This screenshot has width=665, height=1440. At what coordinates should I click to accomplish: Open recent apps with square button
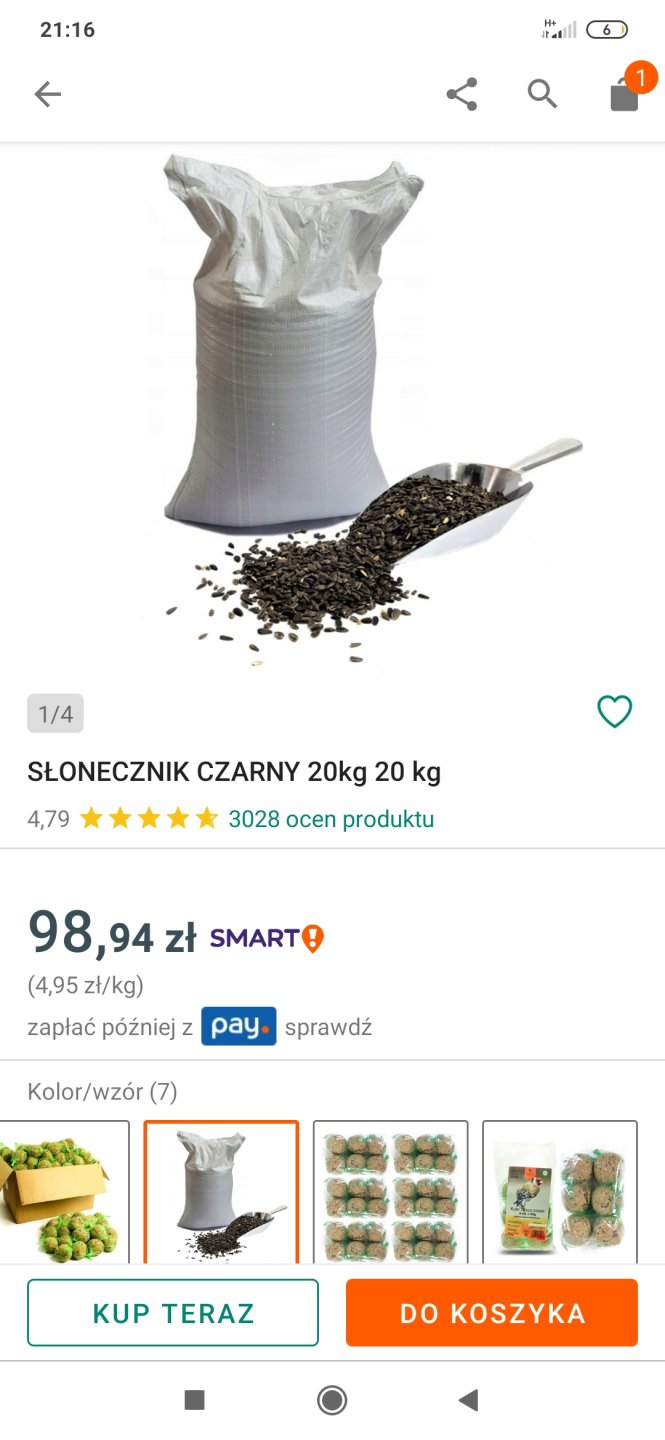click(195, 1400)
